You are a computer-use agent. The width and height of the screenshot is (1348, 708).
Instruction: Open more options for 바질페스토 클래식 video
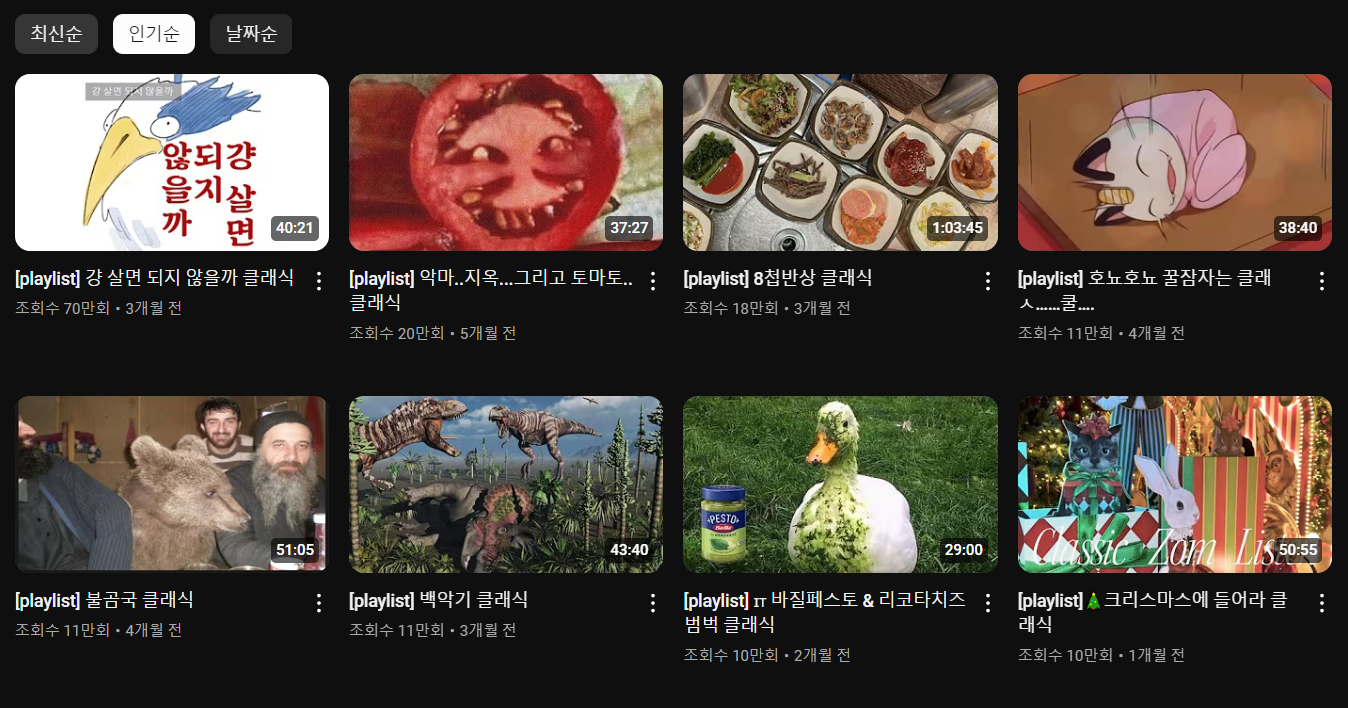[988, 603]
